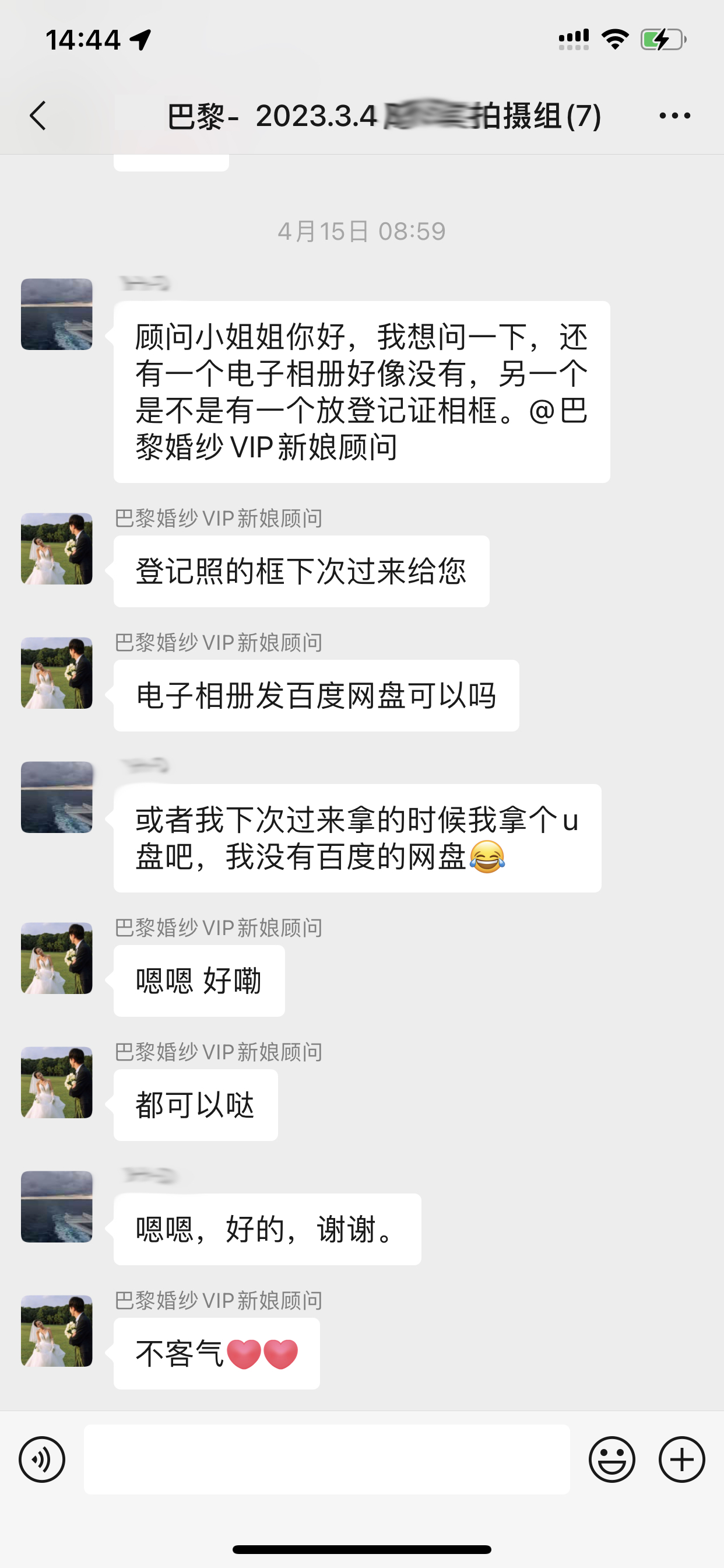Viewport: 724px width, 1568px height.
Task: Open avatar beside '电子相册发百度网盘可以吗' message
Action: click(57, 673)
